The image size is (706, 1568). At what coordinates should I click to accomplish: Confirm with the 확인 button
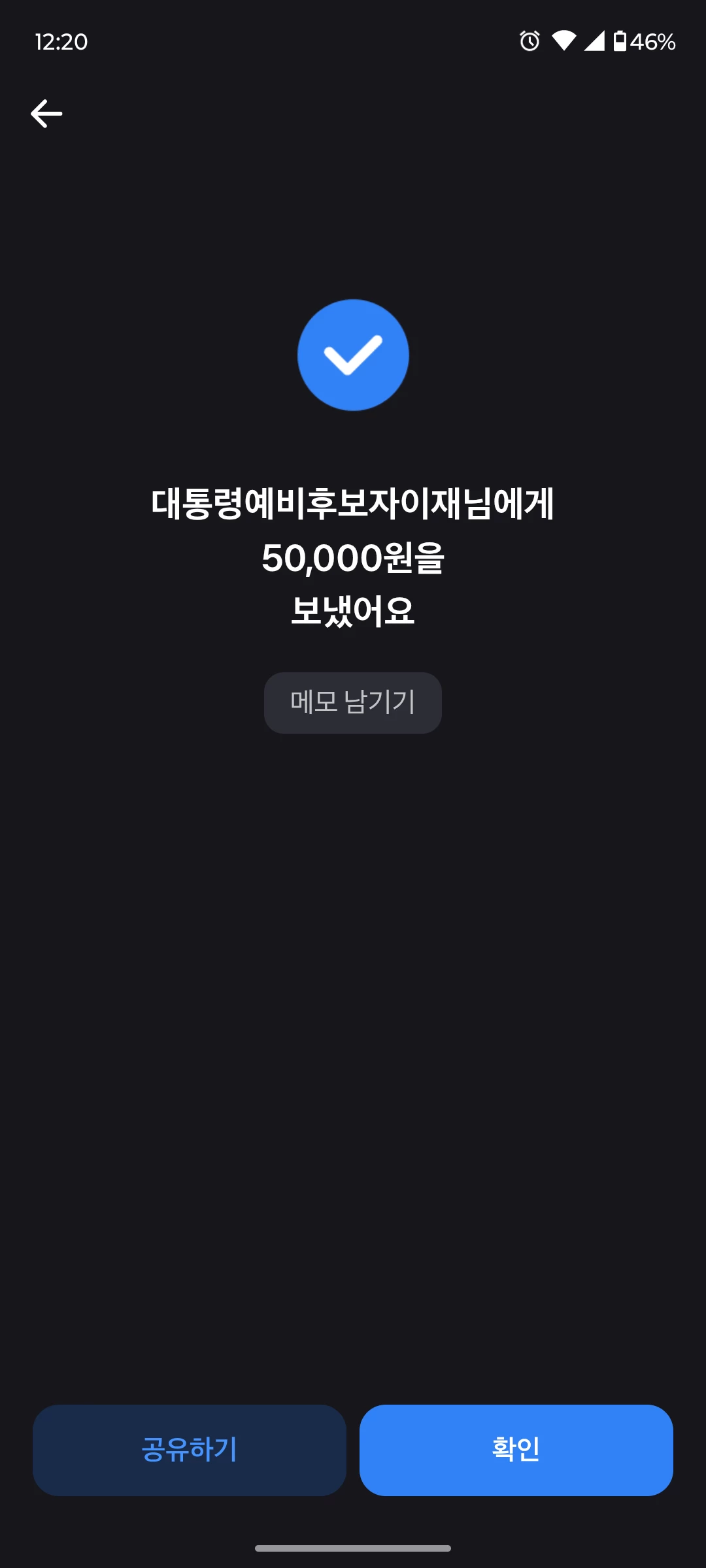(x=516, y=1450)
